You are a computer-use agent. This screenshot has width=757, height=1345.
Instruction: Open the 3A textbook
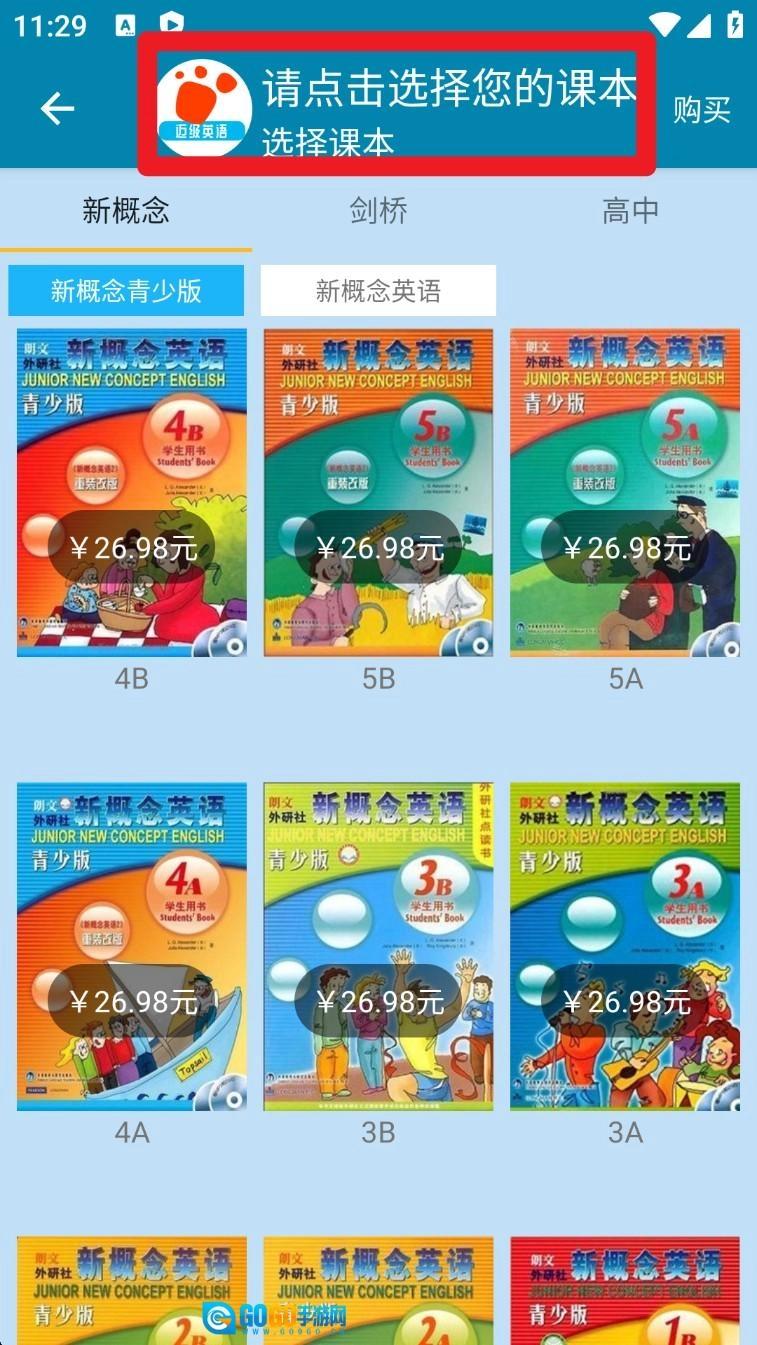[625, 946]
